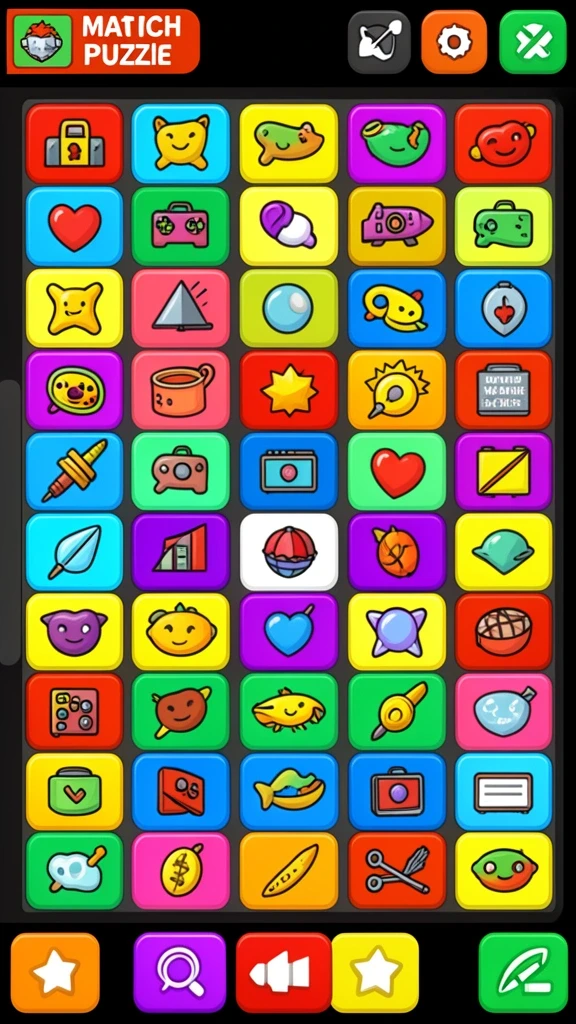Select the purple cat face tile

(x=74, y=632)
